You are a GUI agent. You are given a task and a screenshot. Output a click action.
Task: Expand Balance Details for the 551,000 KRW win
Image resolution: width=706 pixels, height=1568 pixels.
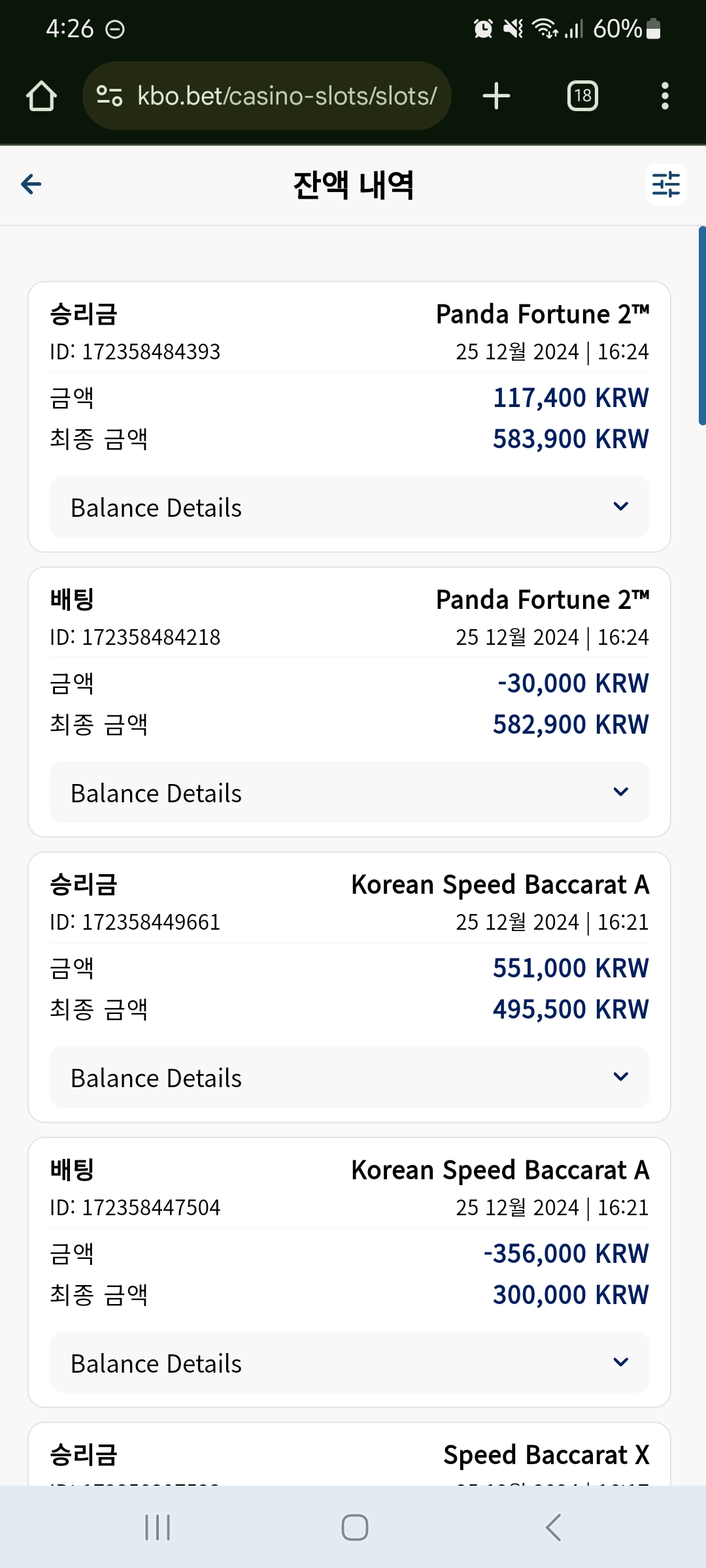tap(350, 1077)
